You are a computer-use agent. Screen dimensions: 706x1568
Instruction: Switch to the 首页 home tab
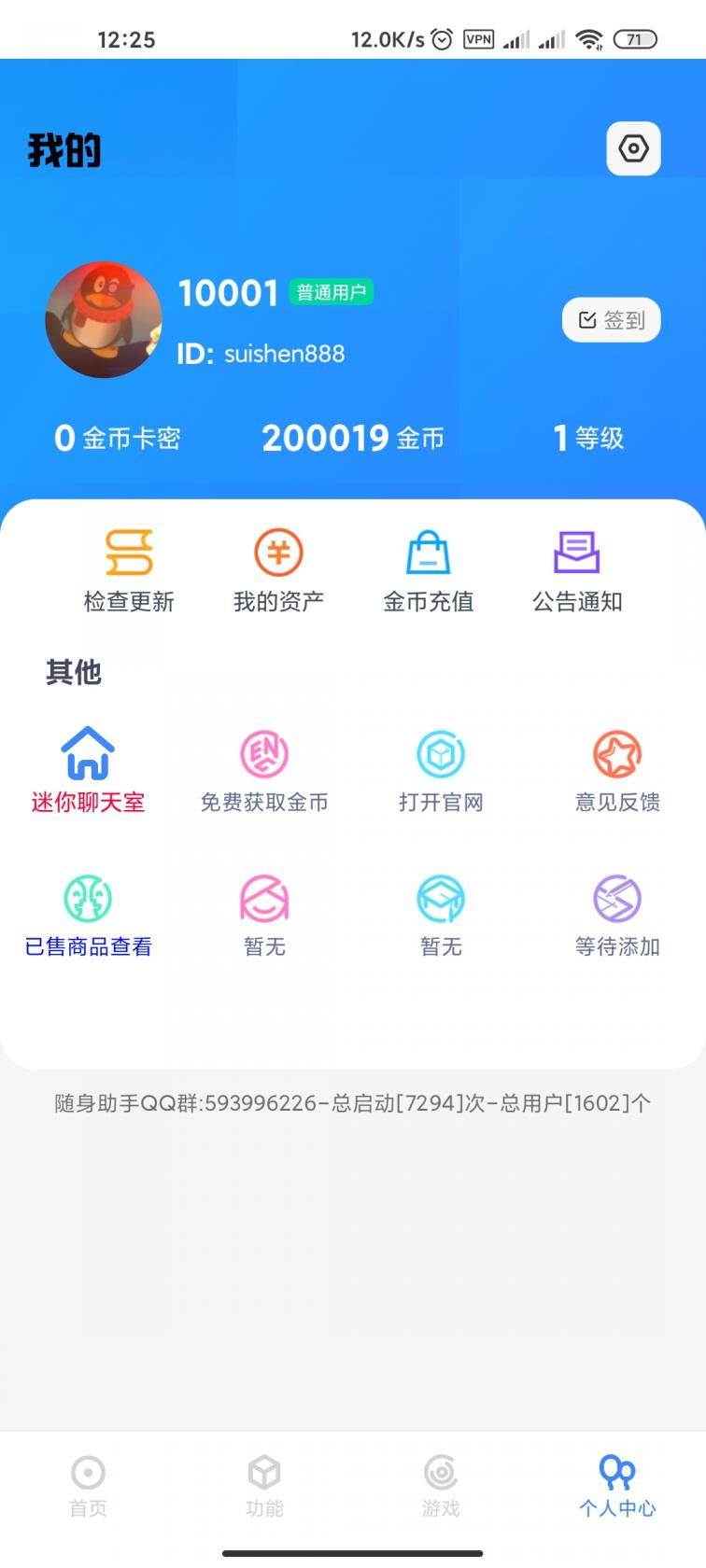tap(88, 1489)
